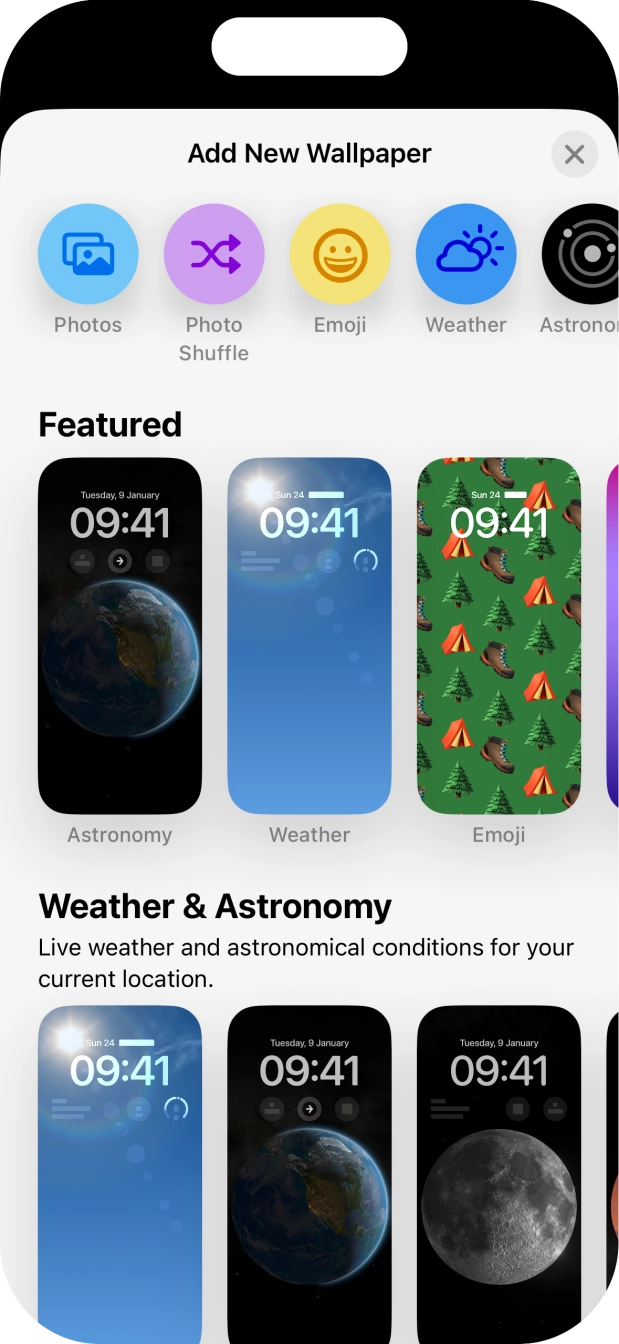Open the Emoji wallpaper creator
Viewport: 619px width, 1344px height.
coord(340,254)
